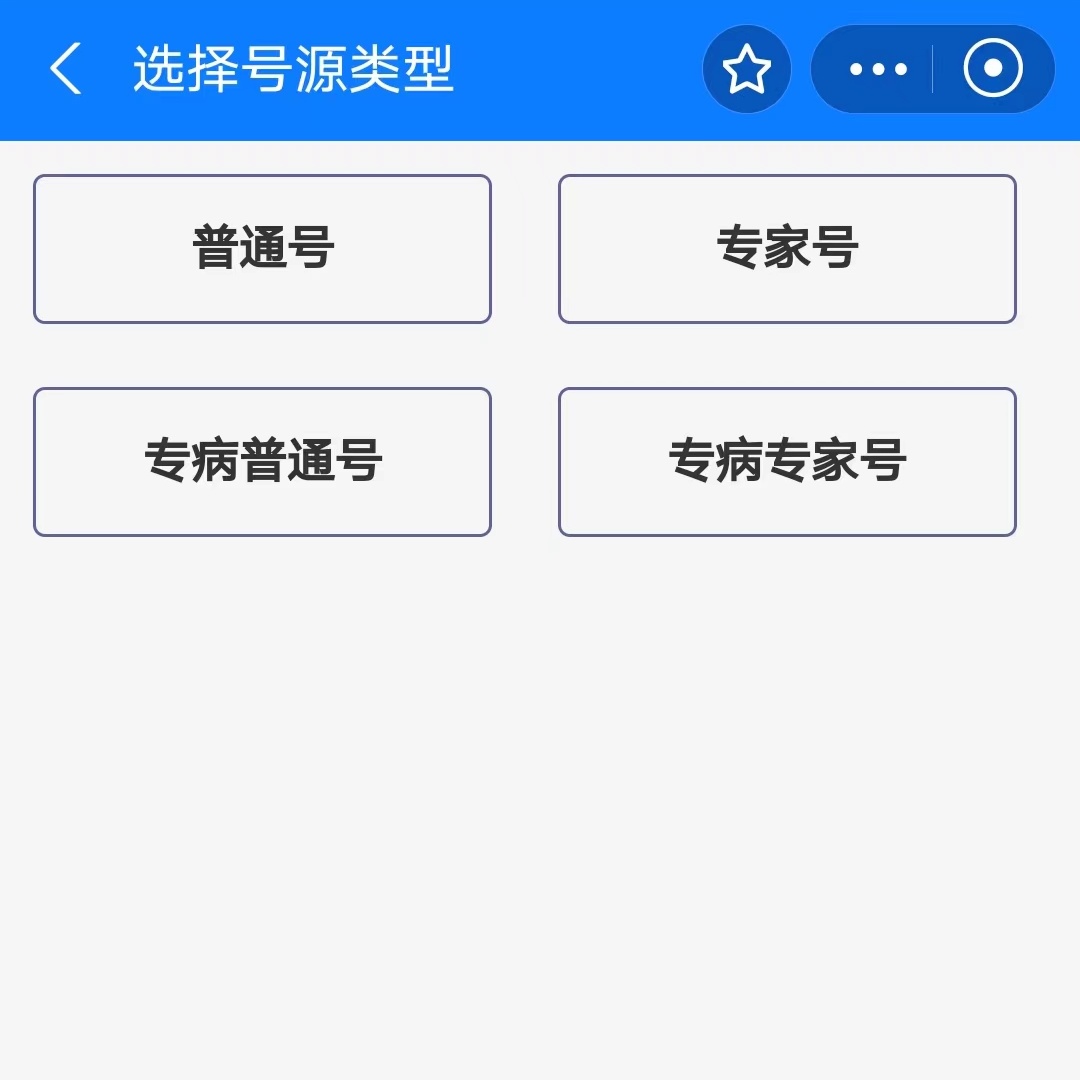Image resolution: width=1080 pixels, height=1080 pixels.
Task: Select 专病普通号 option
Action: tap(263, 462)
